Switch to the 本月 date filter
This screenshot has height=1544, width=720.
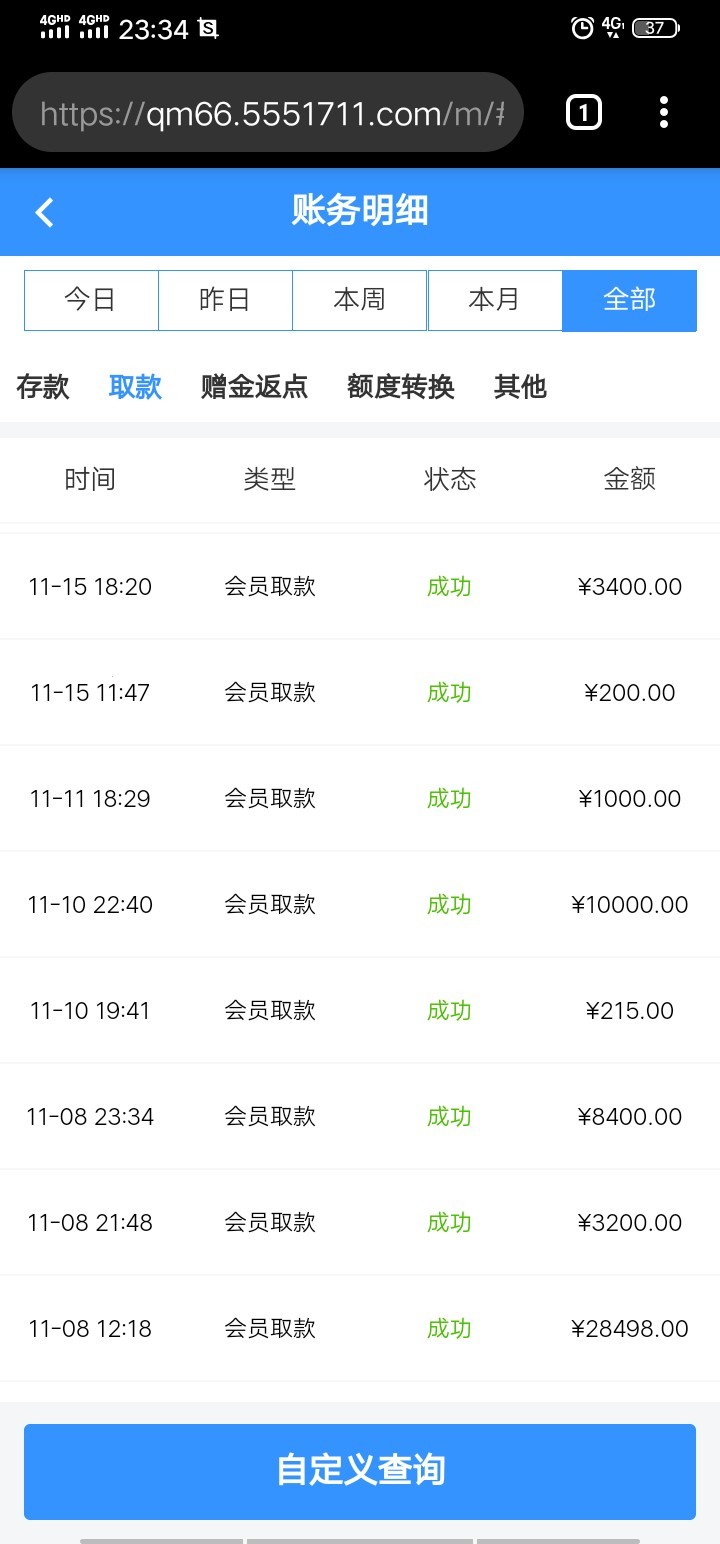tap(495, 300)
